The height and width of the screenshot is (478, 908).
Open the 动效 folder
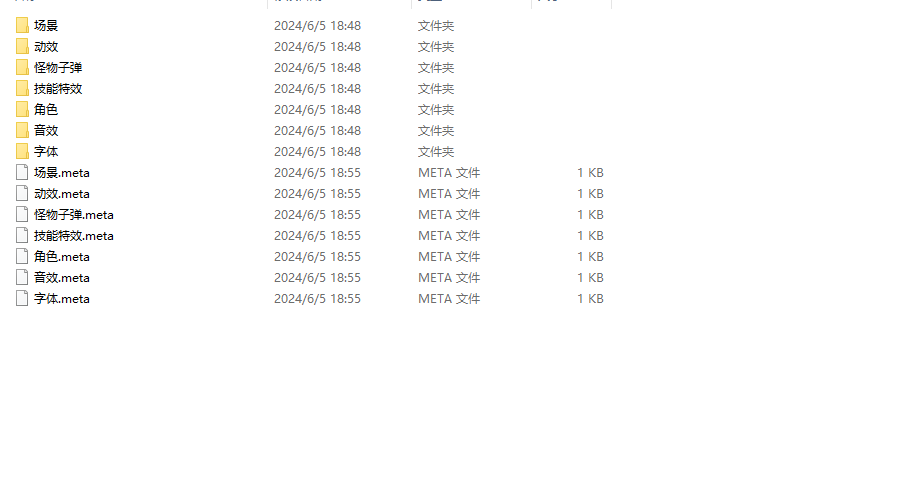[46, 47]
